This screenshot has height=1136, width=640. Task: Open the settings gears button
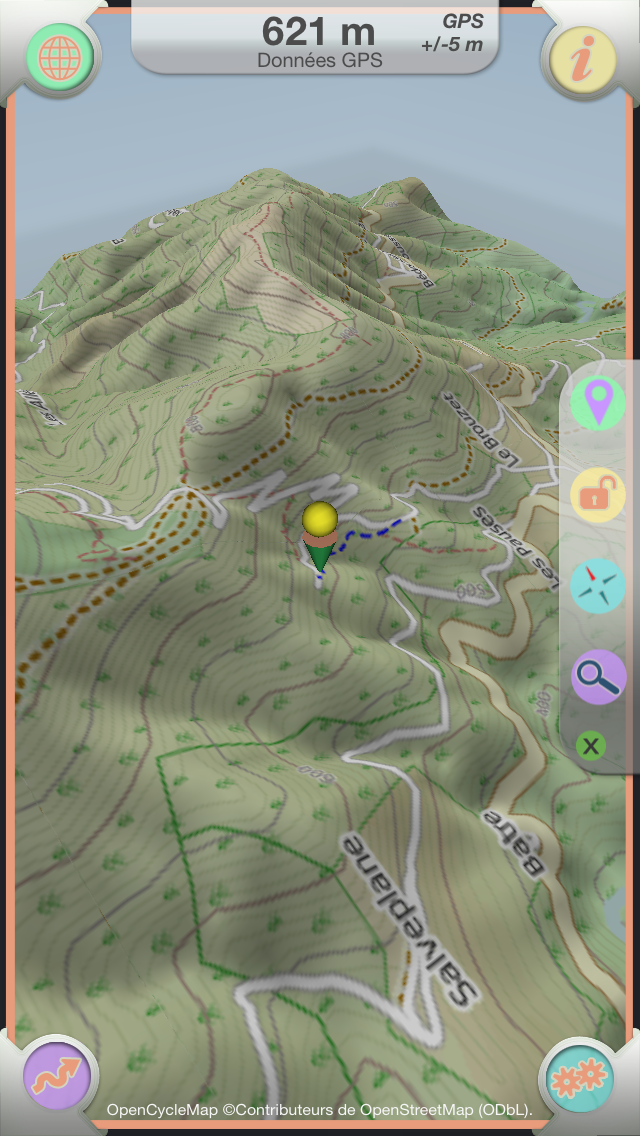tap(580, 1077)
